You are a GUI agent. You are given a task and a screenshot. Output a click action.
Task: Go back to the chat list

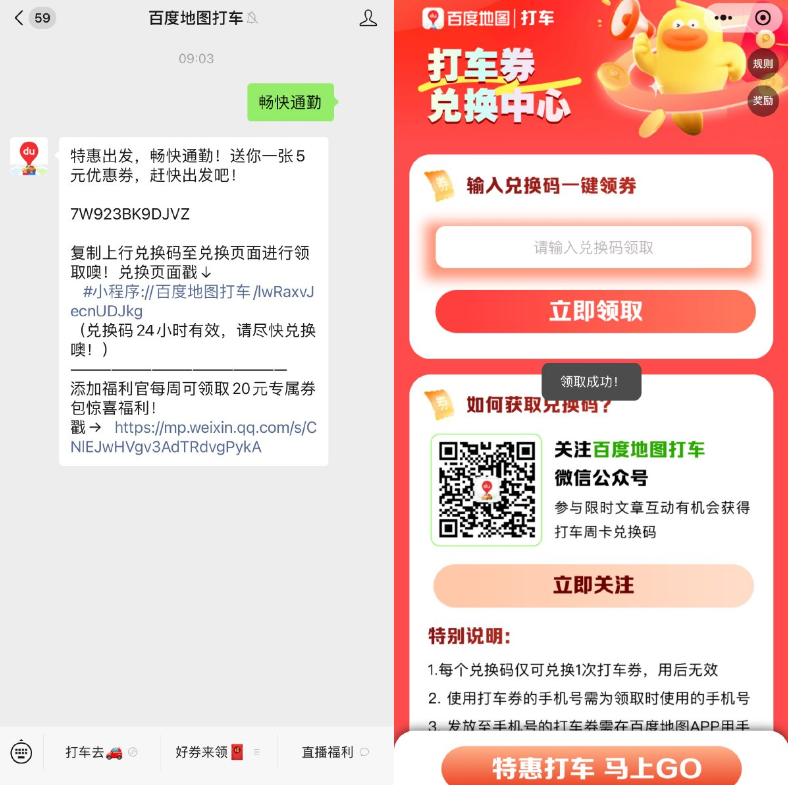click(20, 18)
